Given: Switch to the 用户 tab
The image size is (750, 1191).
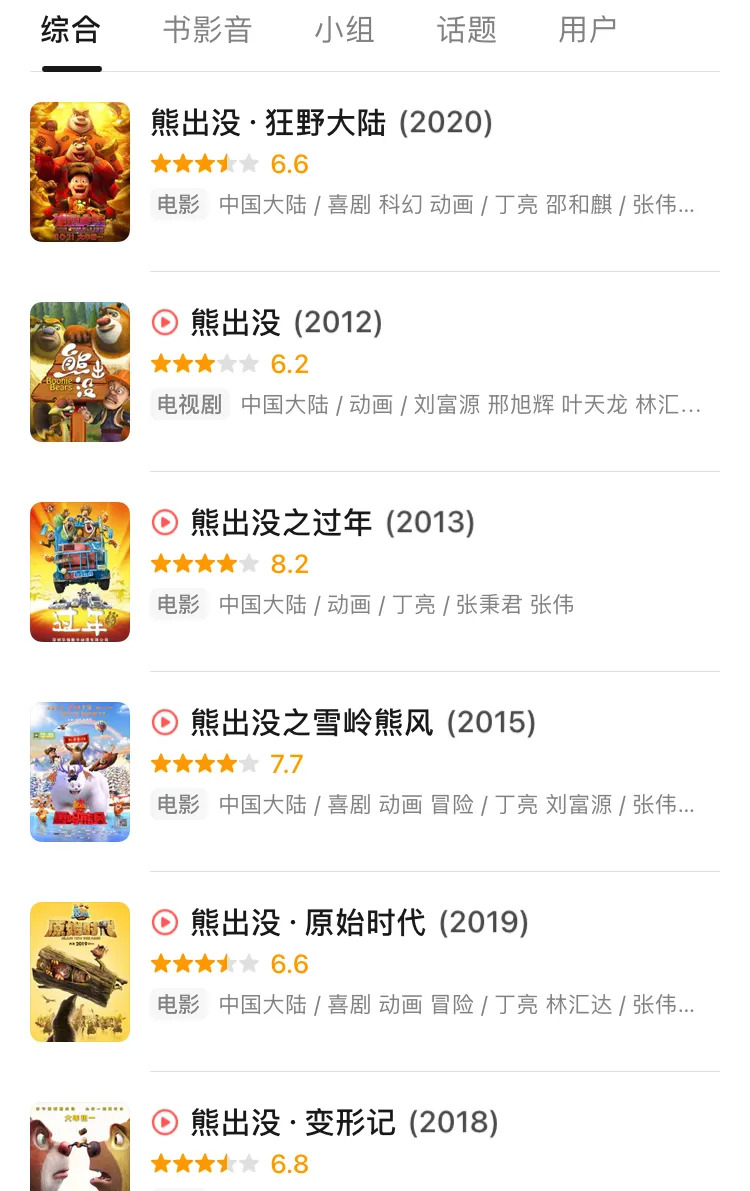Looking at the screenshot, I should tap(587, 30).
